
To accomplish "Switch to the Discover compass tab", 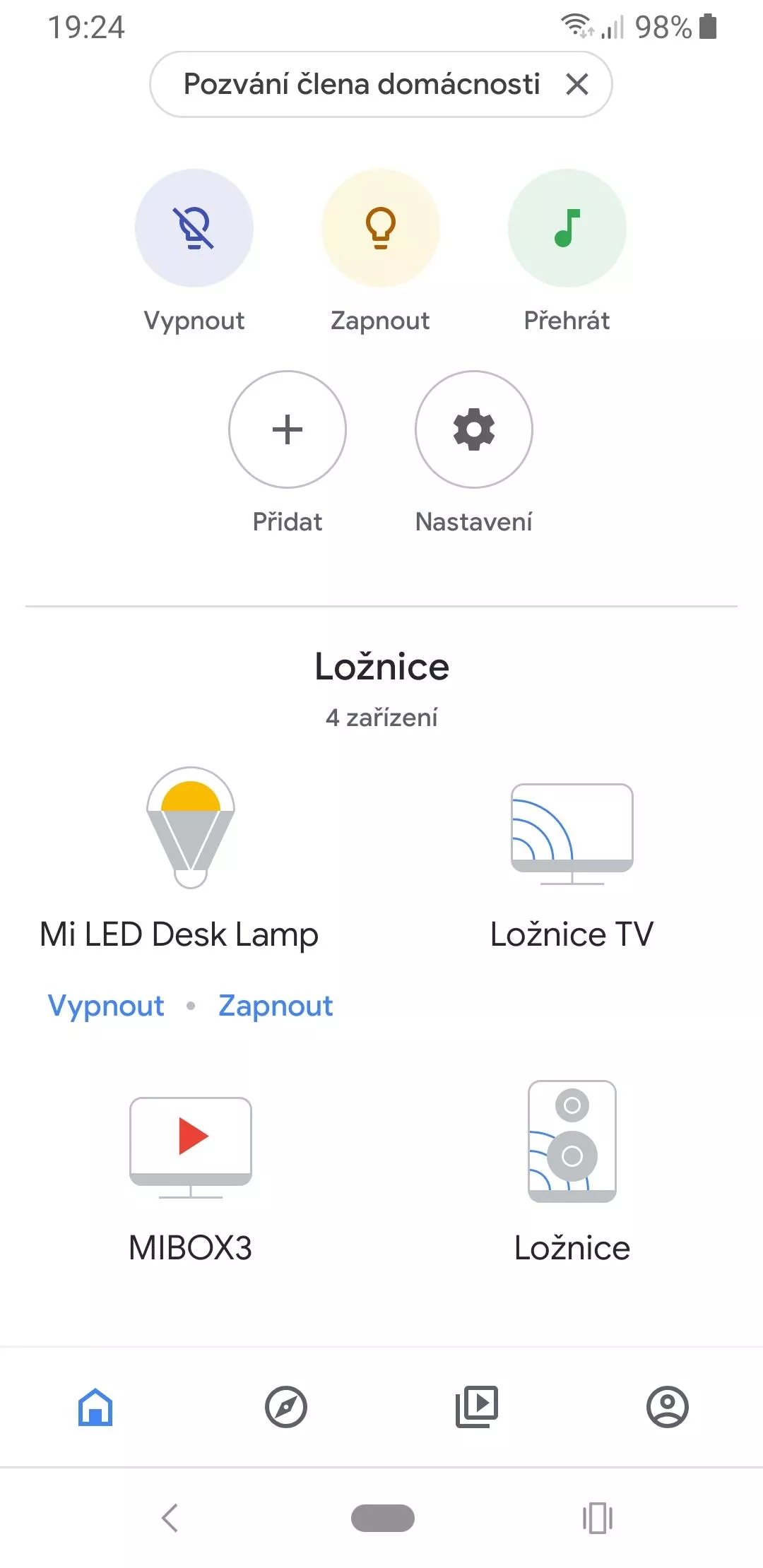I will click(x=286, y=1407).
